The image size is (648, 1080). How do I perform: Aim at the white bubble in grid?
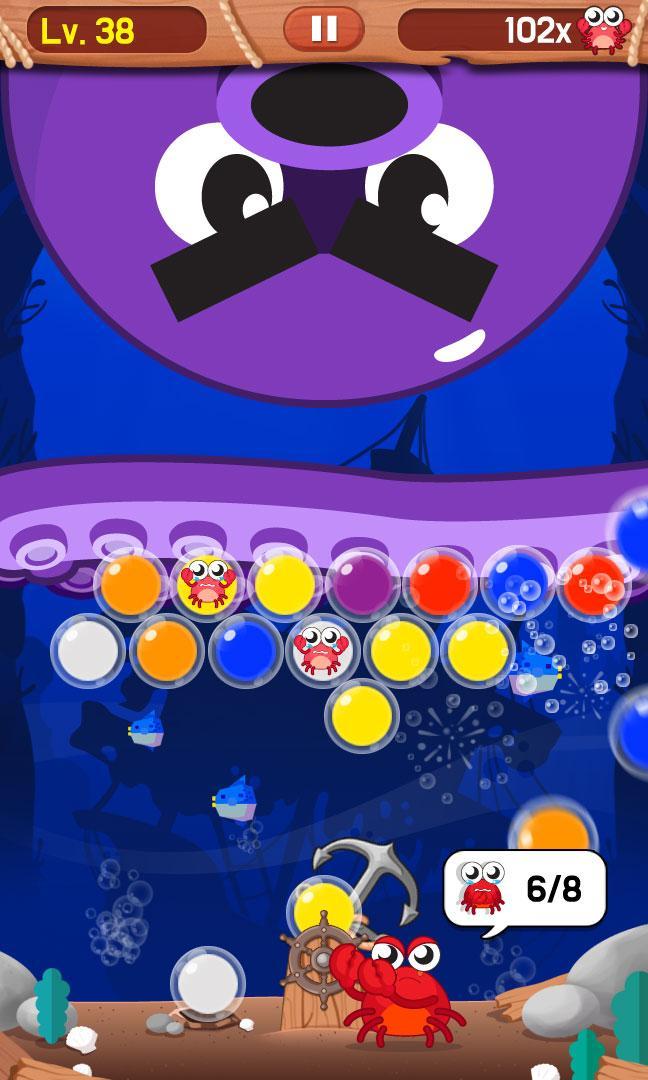(x=88, y=651)
